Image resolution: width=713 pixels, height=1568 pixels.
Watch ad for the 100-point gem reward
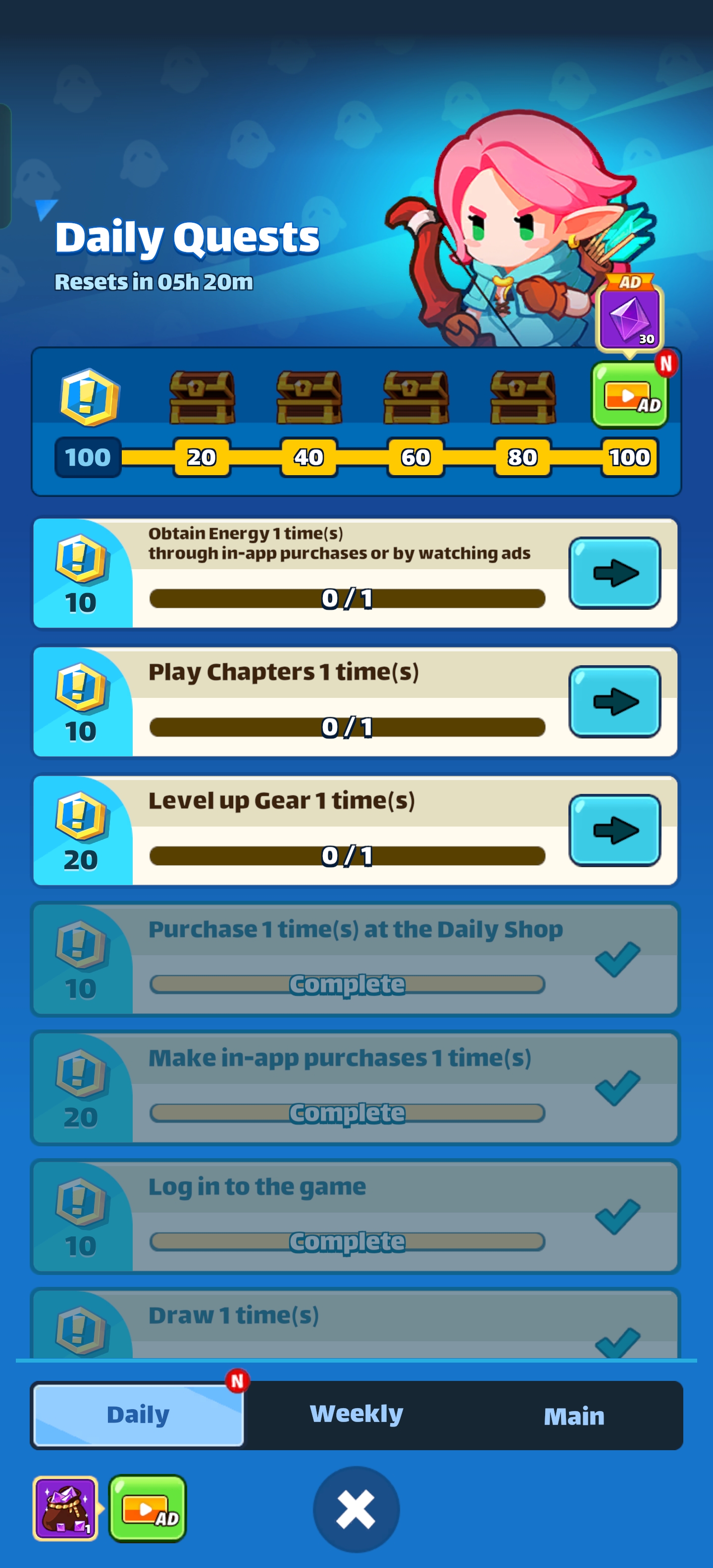630,395
